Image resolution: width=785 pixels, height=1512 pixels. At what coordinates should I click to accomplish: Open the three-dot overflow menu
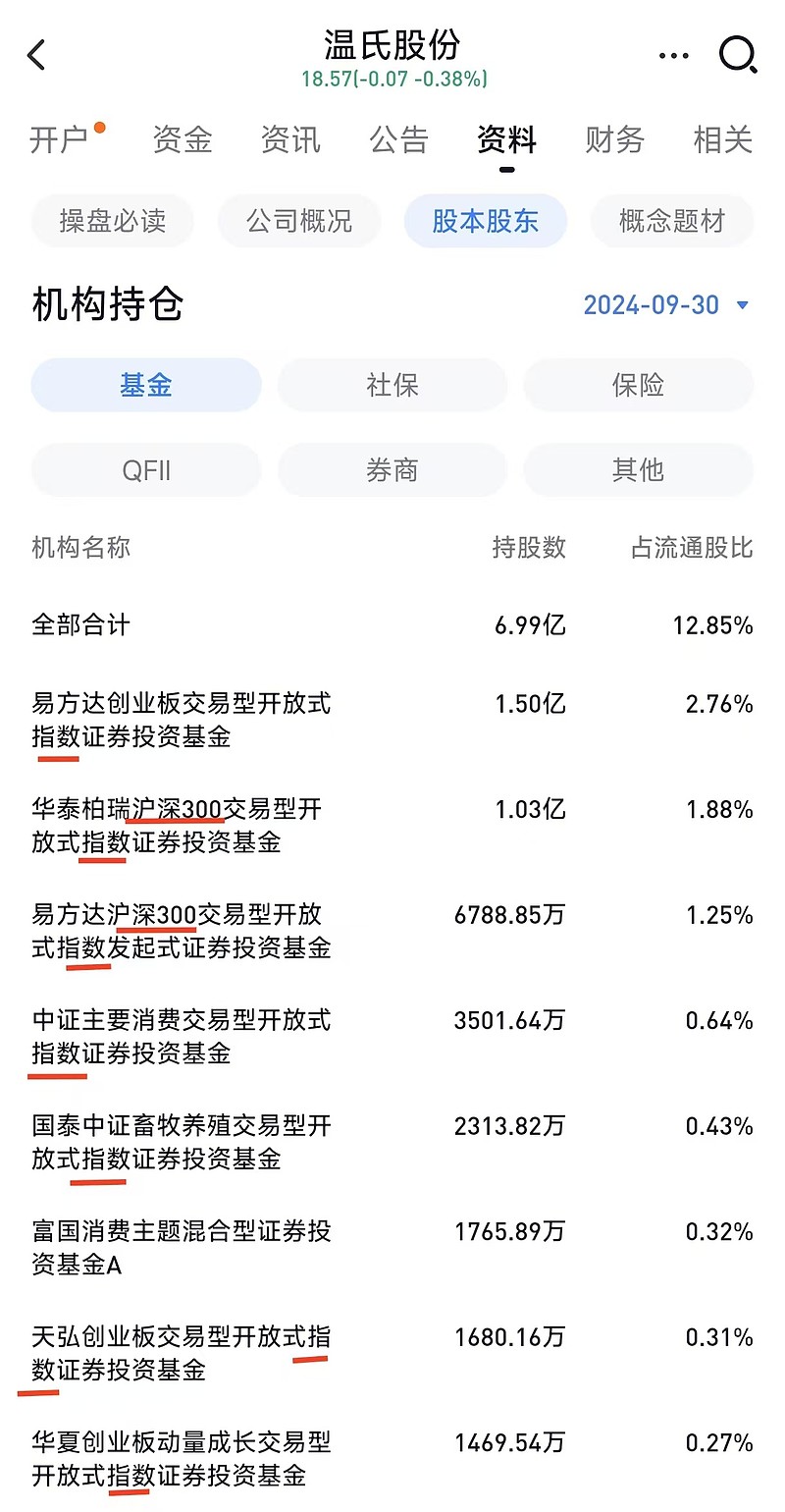click(673, 56)
